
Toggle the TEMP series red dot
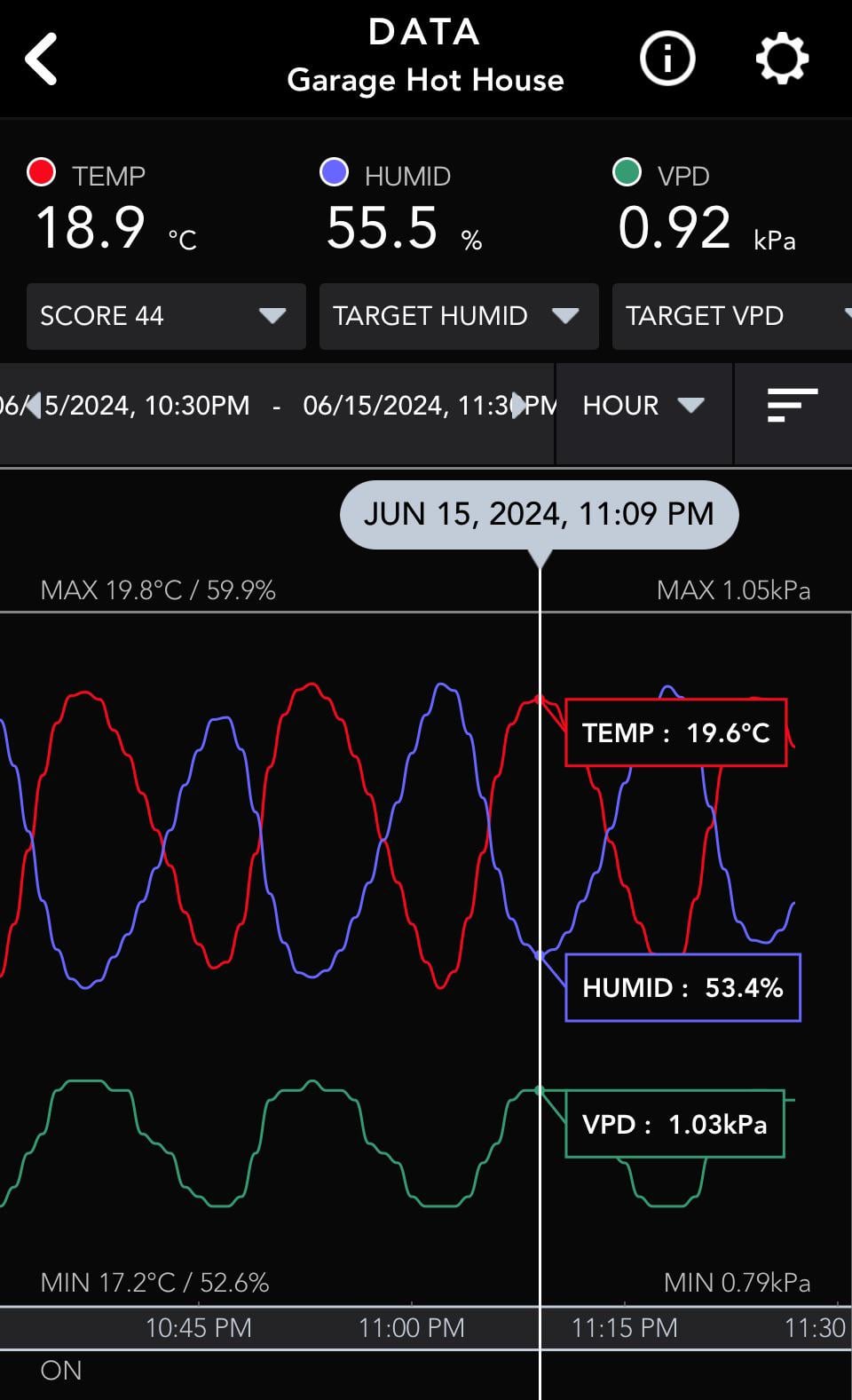[x=42, y=172]
